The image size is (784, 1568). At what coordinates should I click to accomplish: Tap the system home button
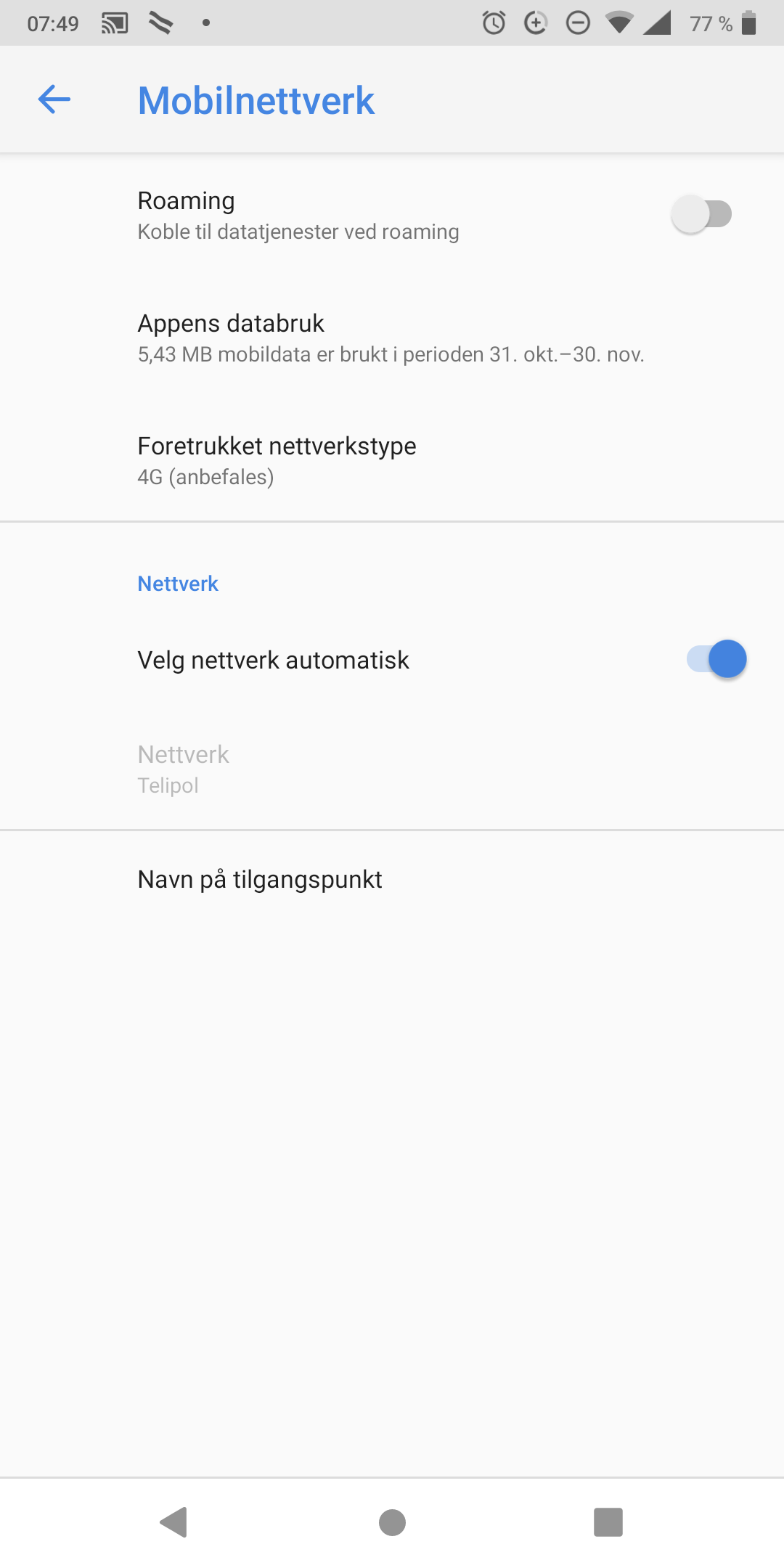click(x=392, y=1522)
